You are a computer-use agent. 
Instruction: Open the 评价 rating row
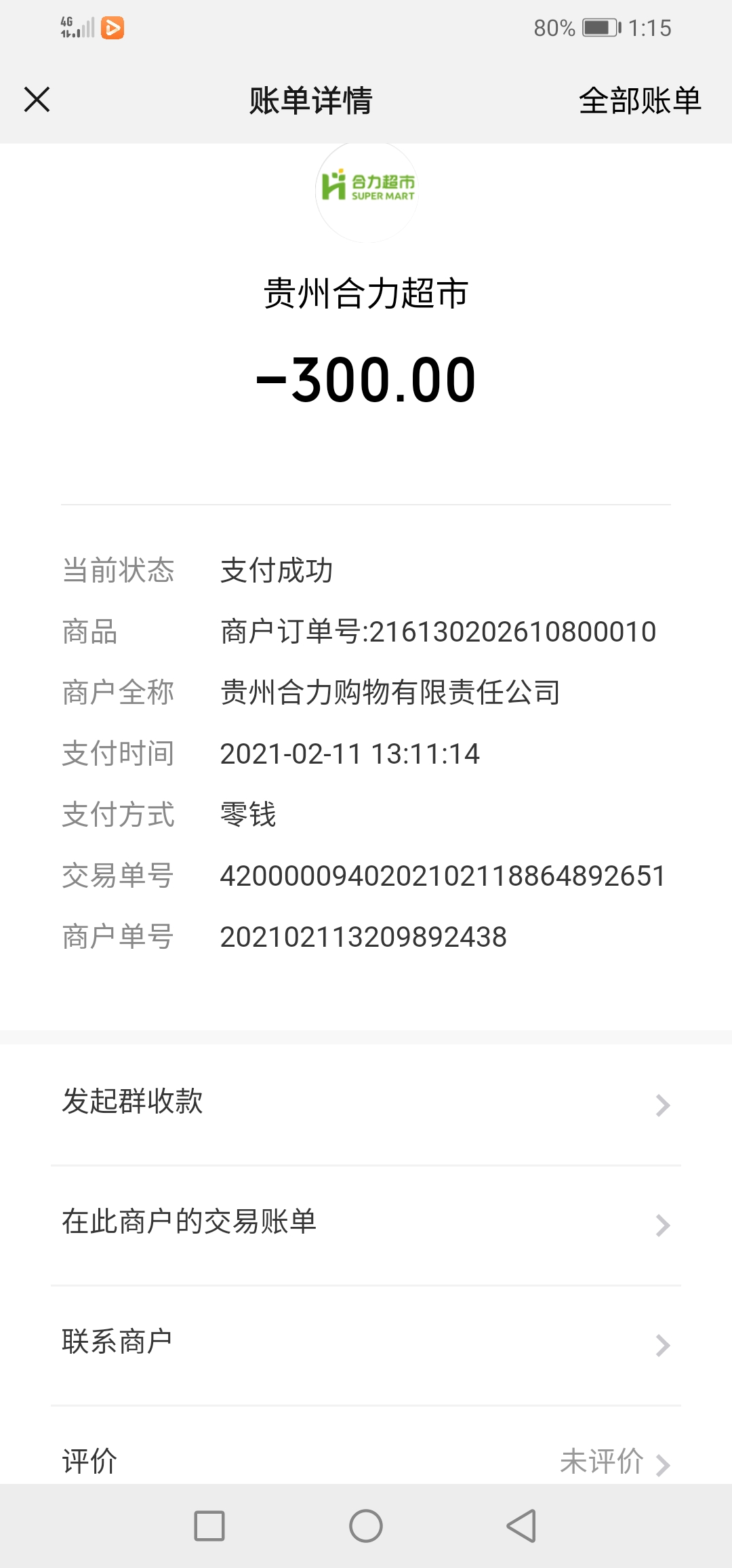click(366, 1461)
